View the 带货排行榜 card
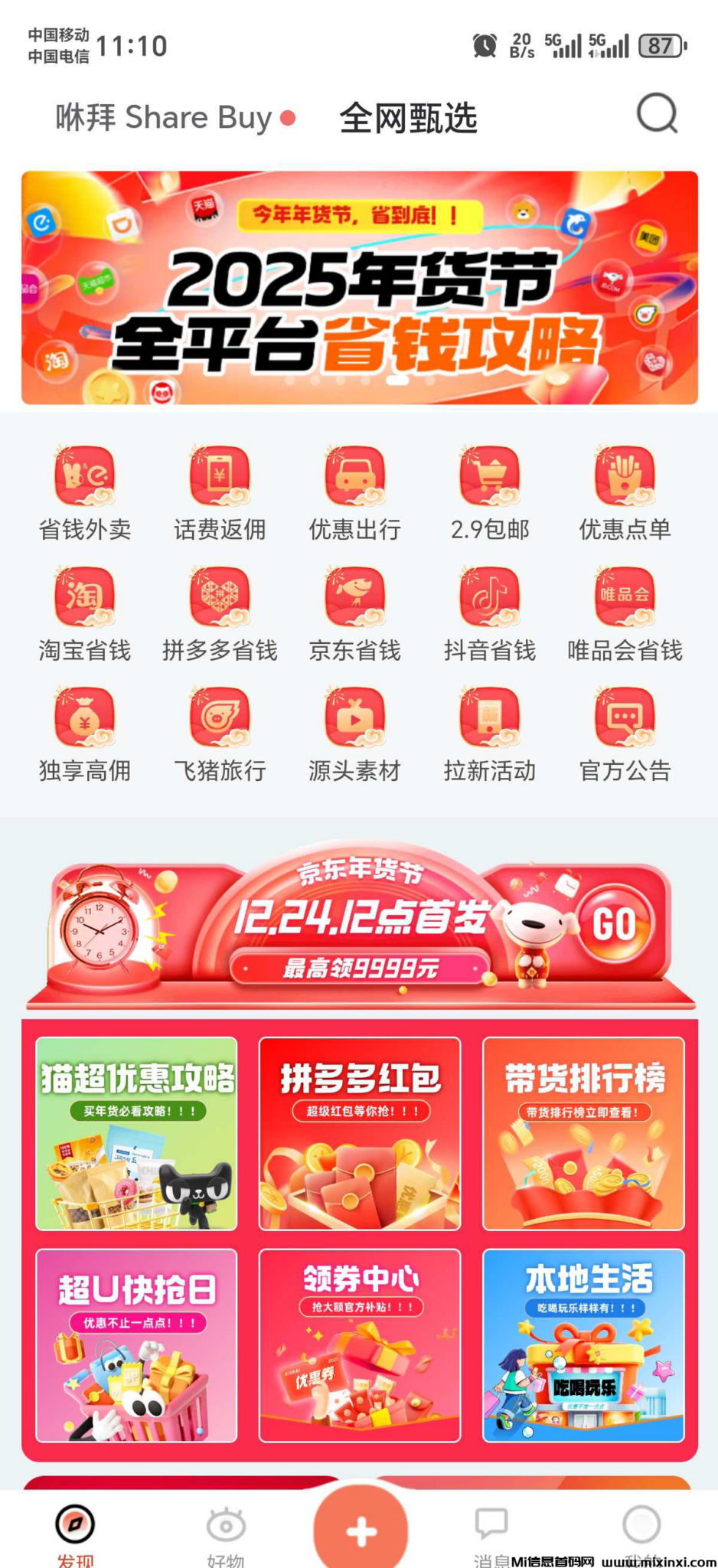Image resolution: width=718 pixels, height=1568 pixels. pos(583,1133)
